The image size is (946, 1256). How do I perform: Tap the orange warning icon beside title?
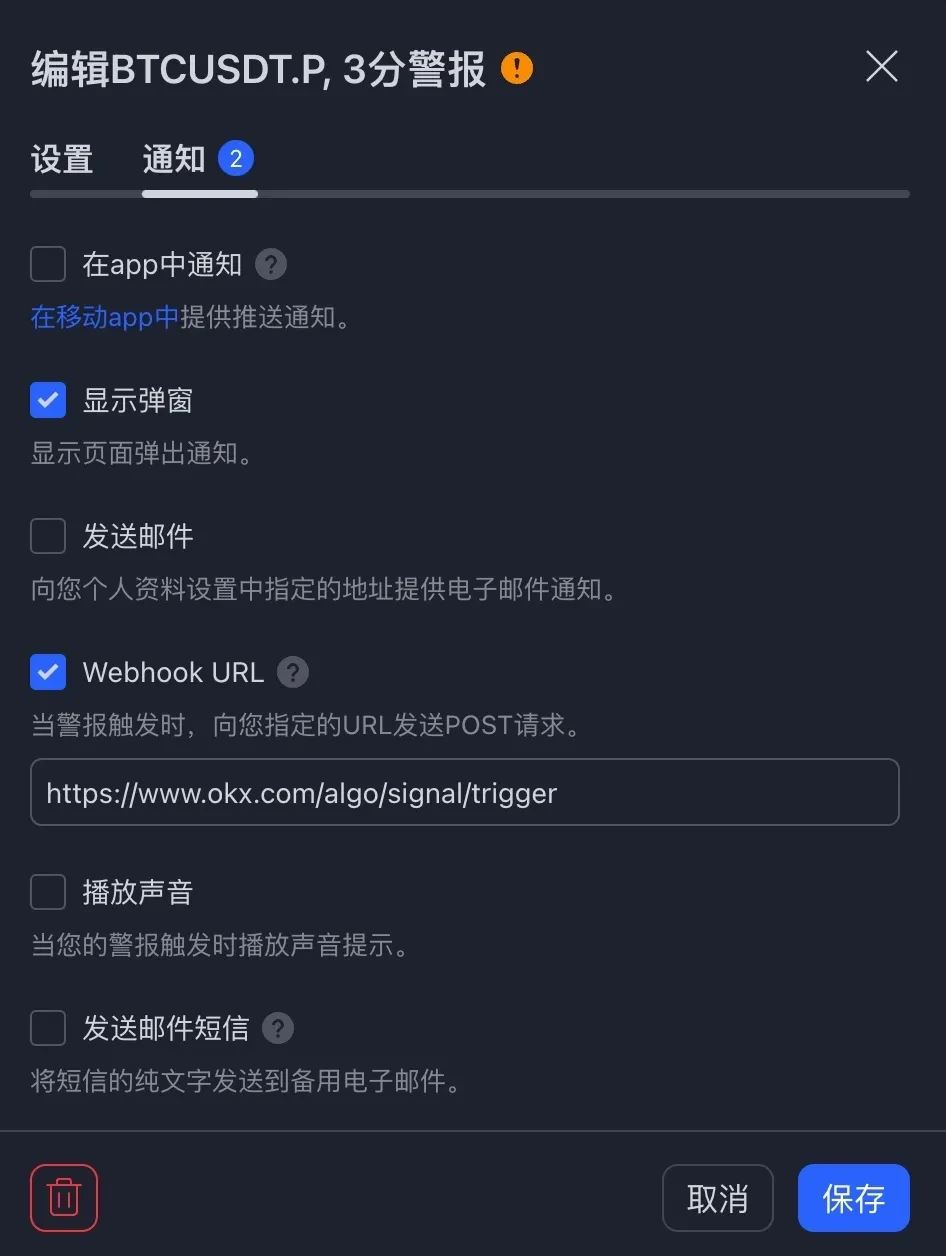click(x=517, y=69)
